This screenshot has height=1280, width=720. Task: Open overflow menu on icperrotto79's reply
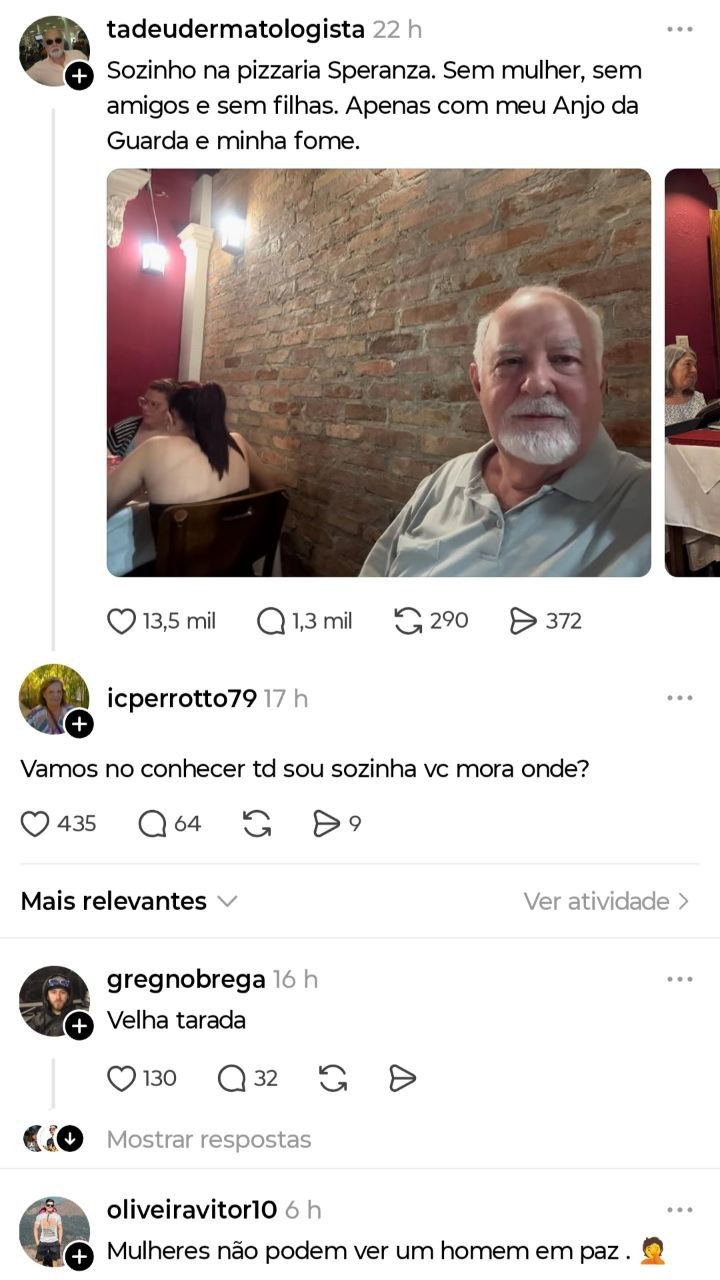[680, 699]
